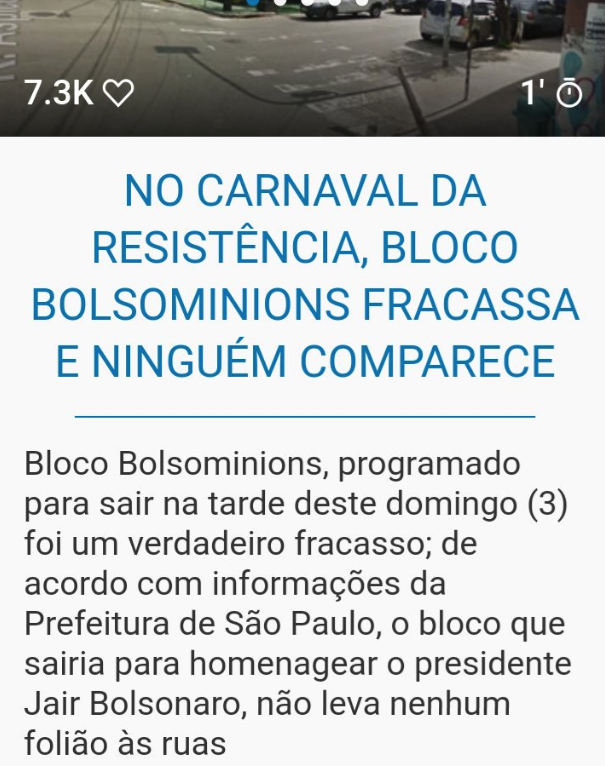This screenshot has height=766, width=605.
Task: Like the Bloco Bolsominions article
Action: coord(119,94)
